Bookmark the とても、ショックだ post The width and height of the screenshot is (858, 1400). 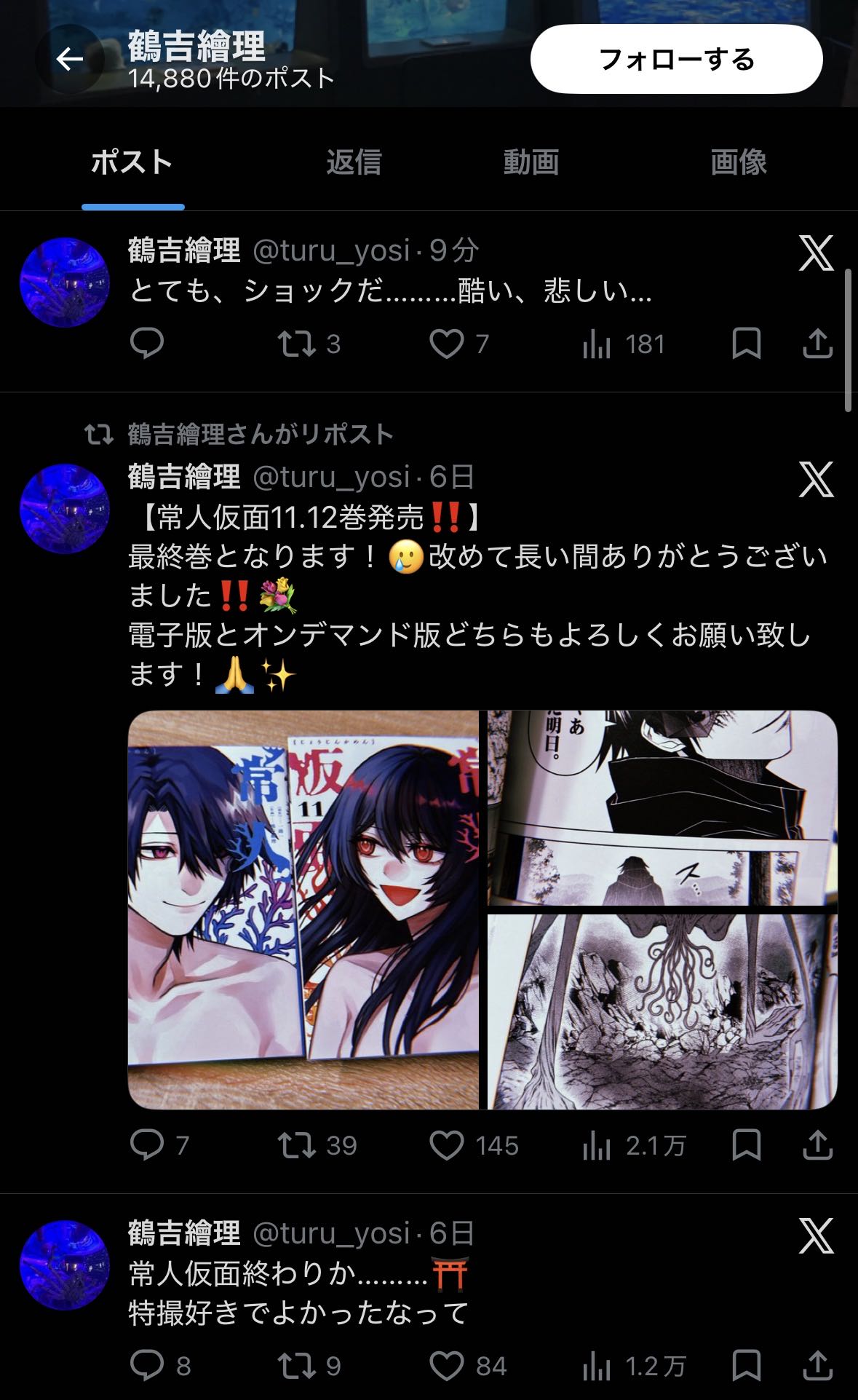click(746, 344)
